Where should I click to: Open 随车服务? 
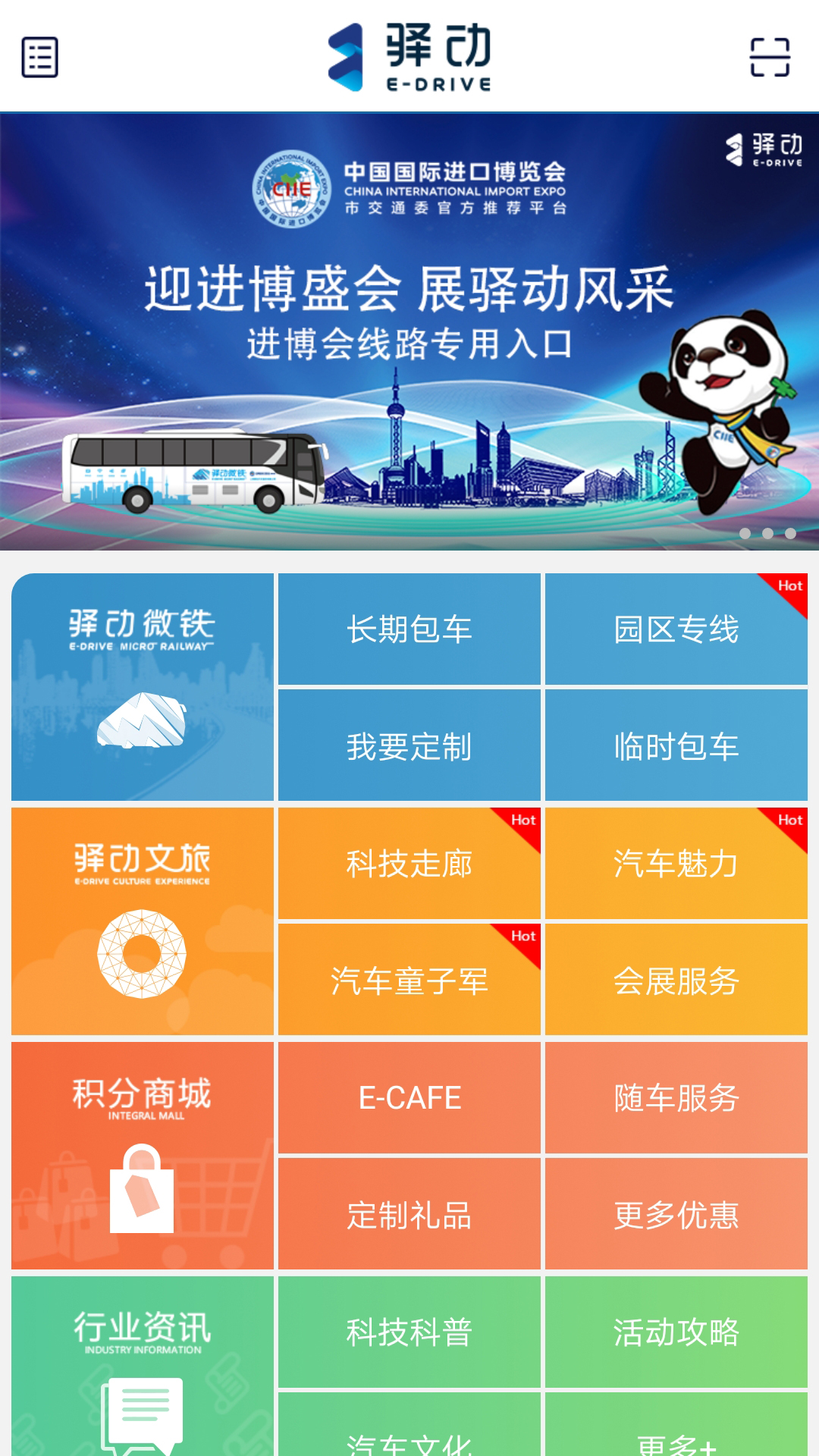(676, 1098)
